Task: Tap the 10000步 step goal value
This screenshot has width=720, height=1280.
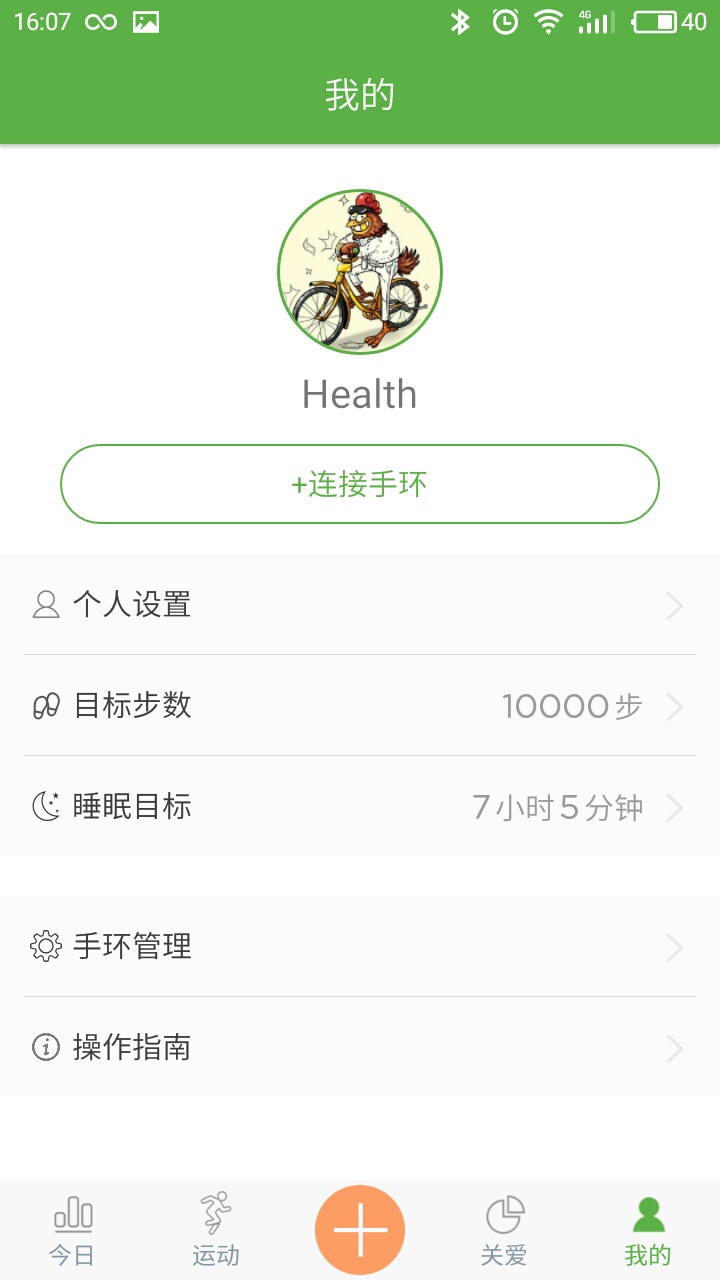Action: point(574,705)
